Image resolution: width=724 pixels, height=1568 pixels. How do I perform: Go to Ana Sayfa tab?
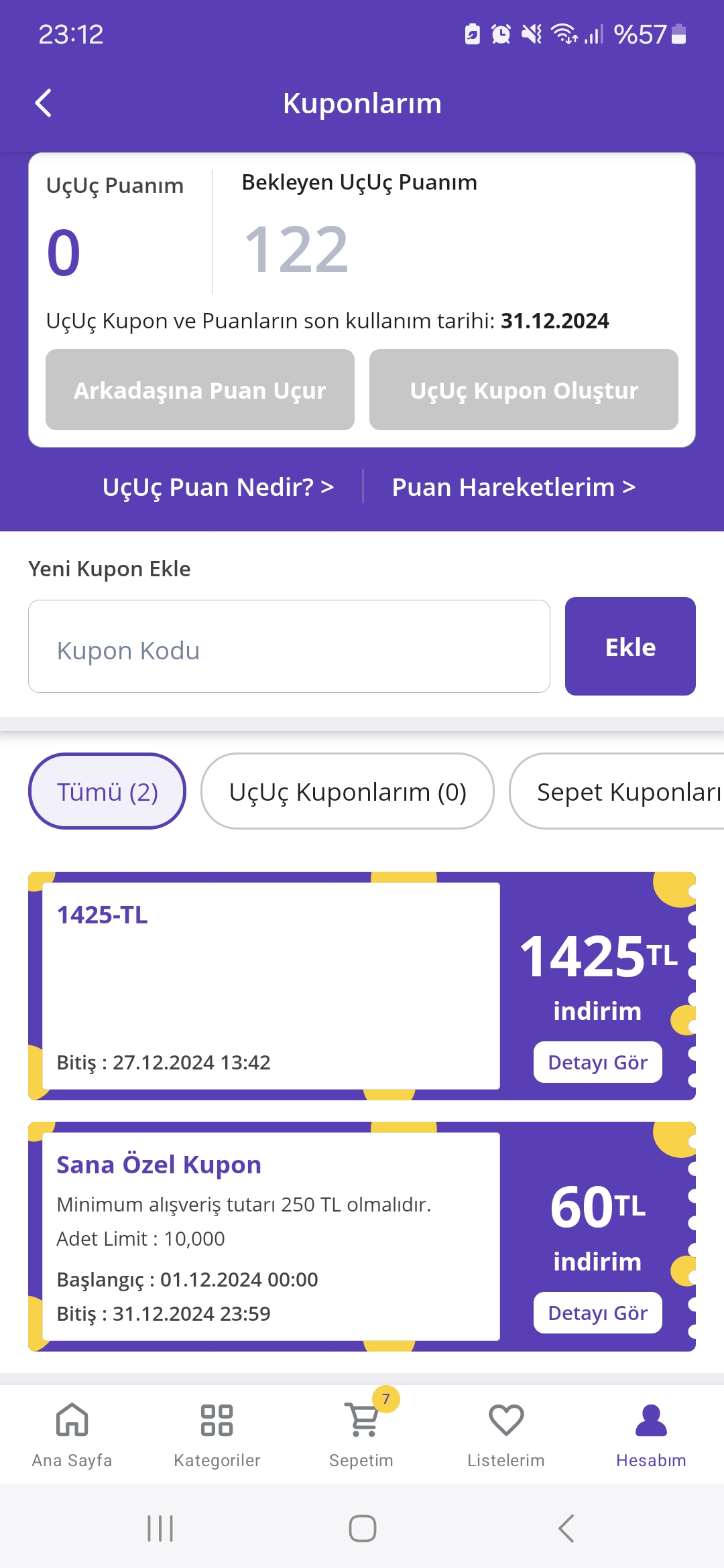tap(72, 1434)
